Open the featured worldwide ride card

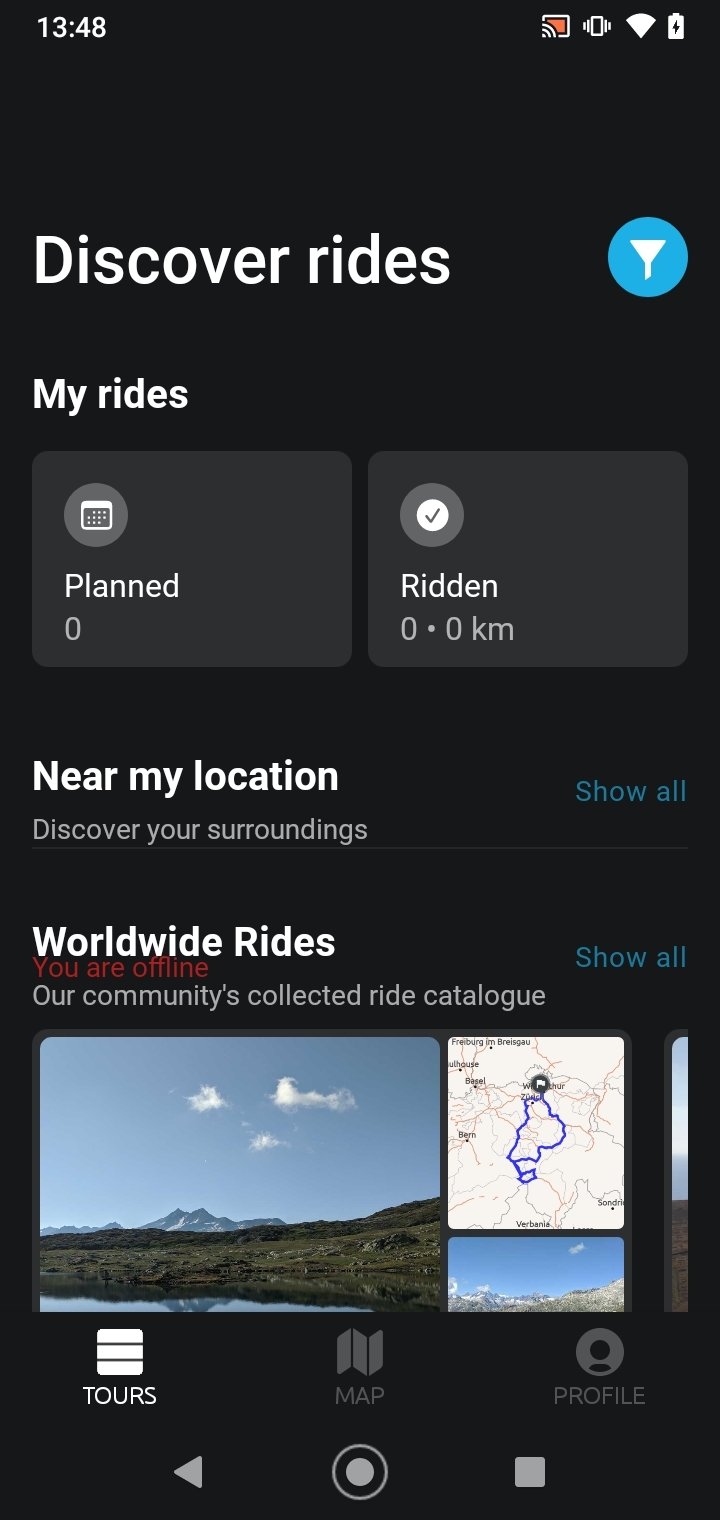tap(332, 1171)
